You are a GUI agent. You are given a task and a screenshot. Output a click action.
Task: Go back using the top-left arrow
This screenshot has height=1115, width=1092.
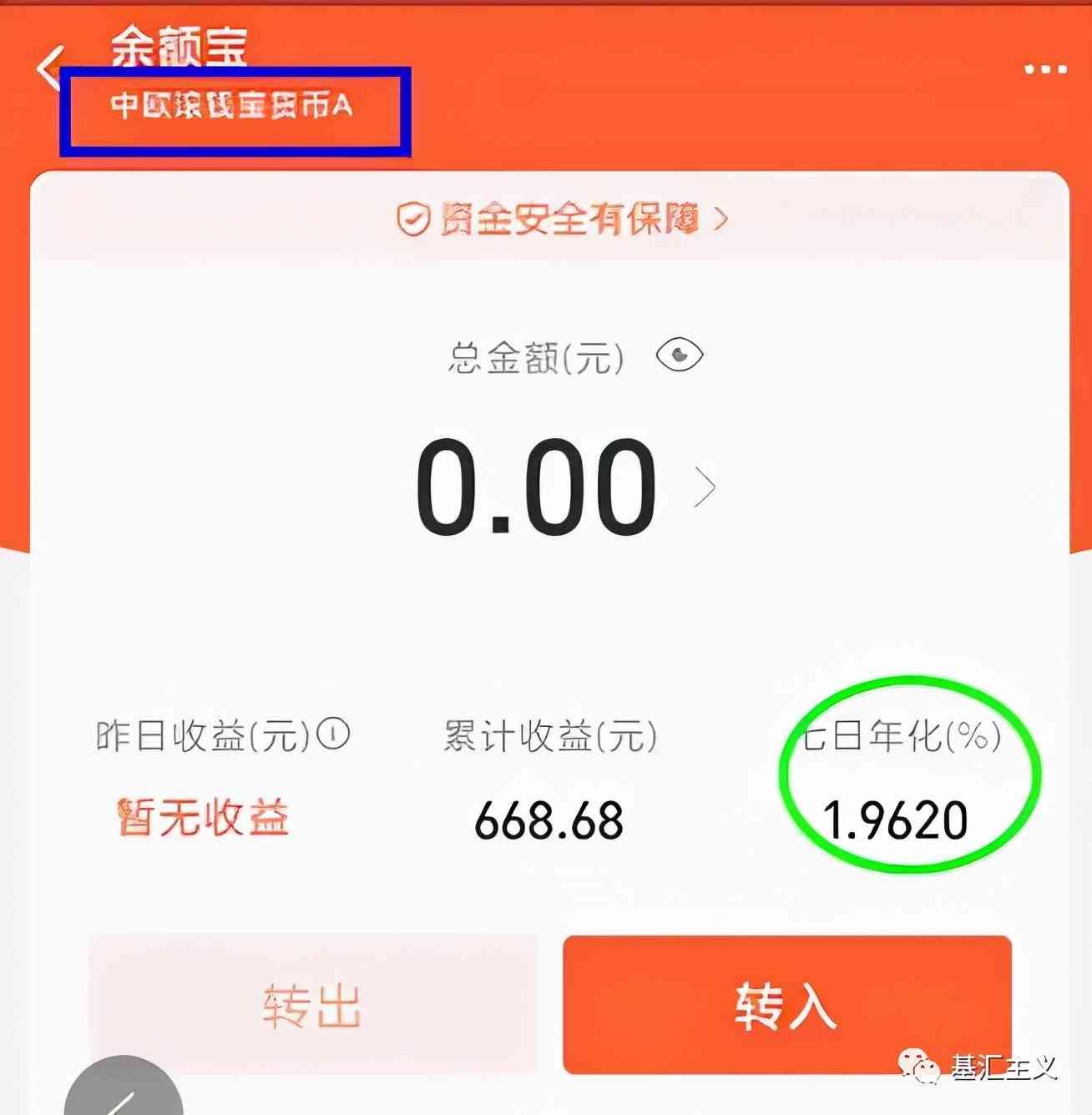52,68
